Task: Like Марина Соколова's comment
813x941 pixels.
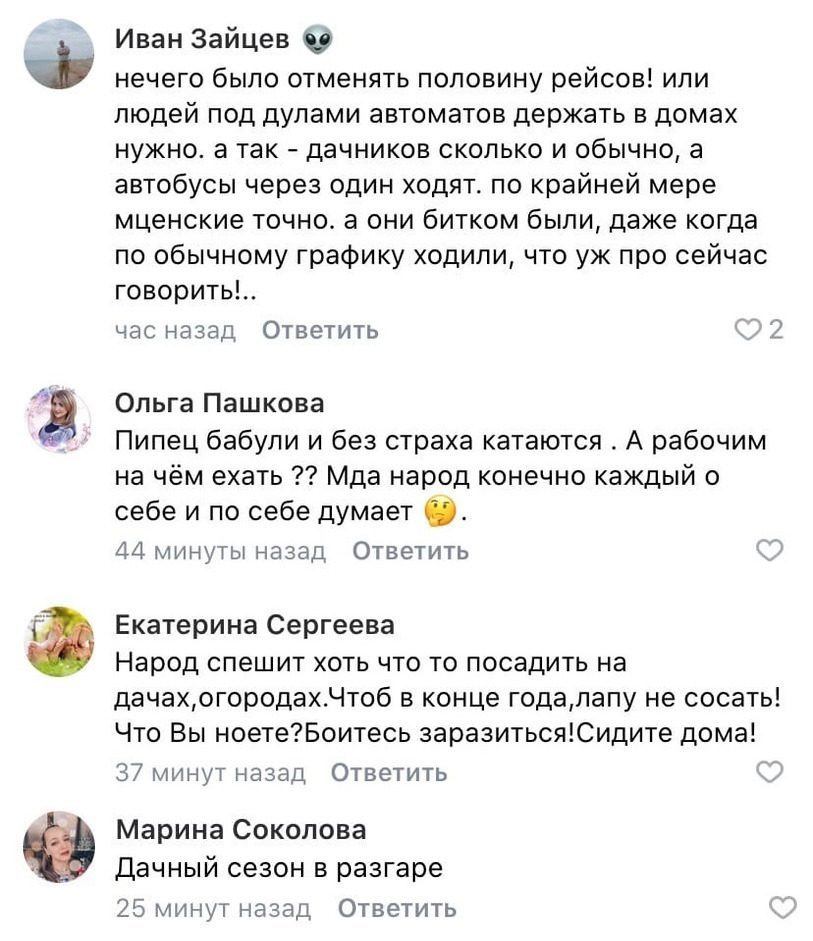Action: [x=783, y=908]
